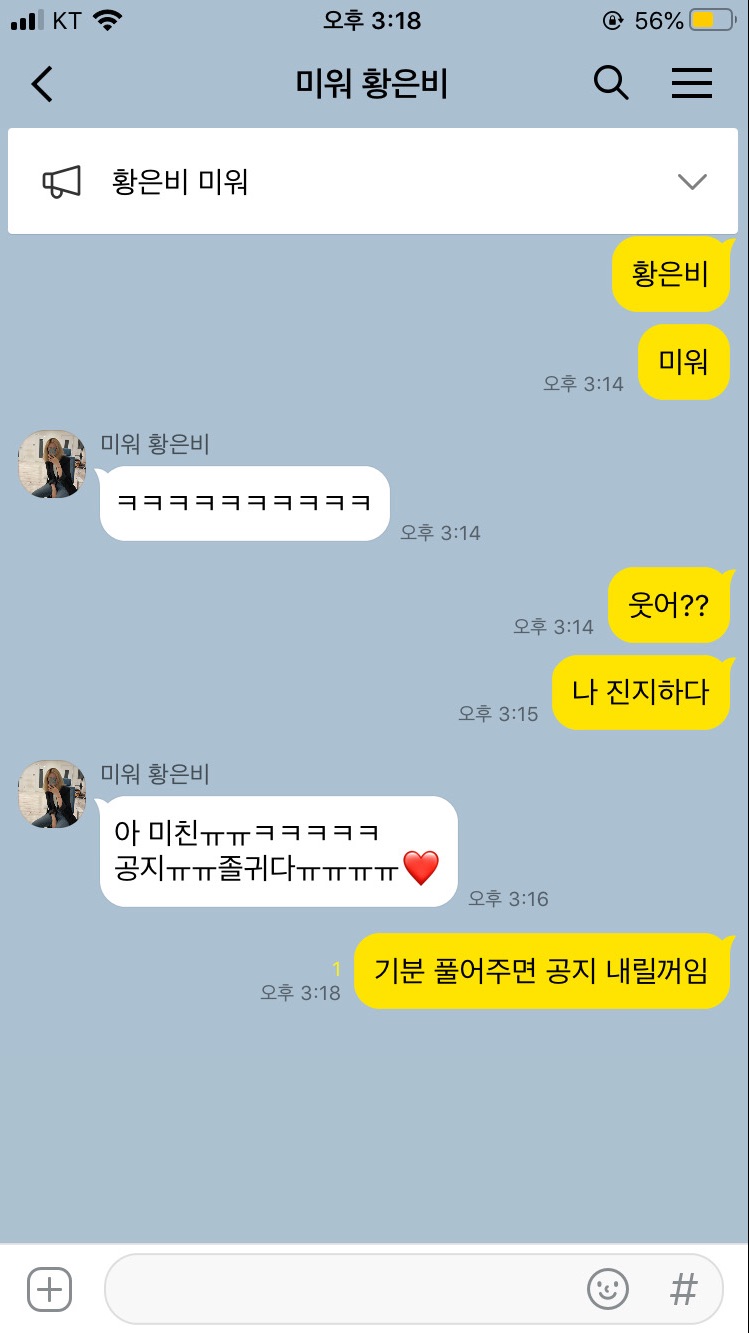This screenshot has width=749, height=1333.
Task: Open the emoticon picker
Action: [607, 1289]
